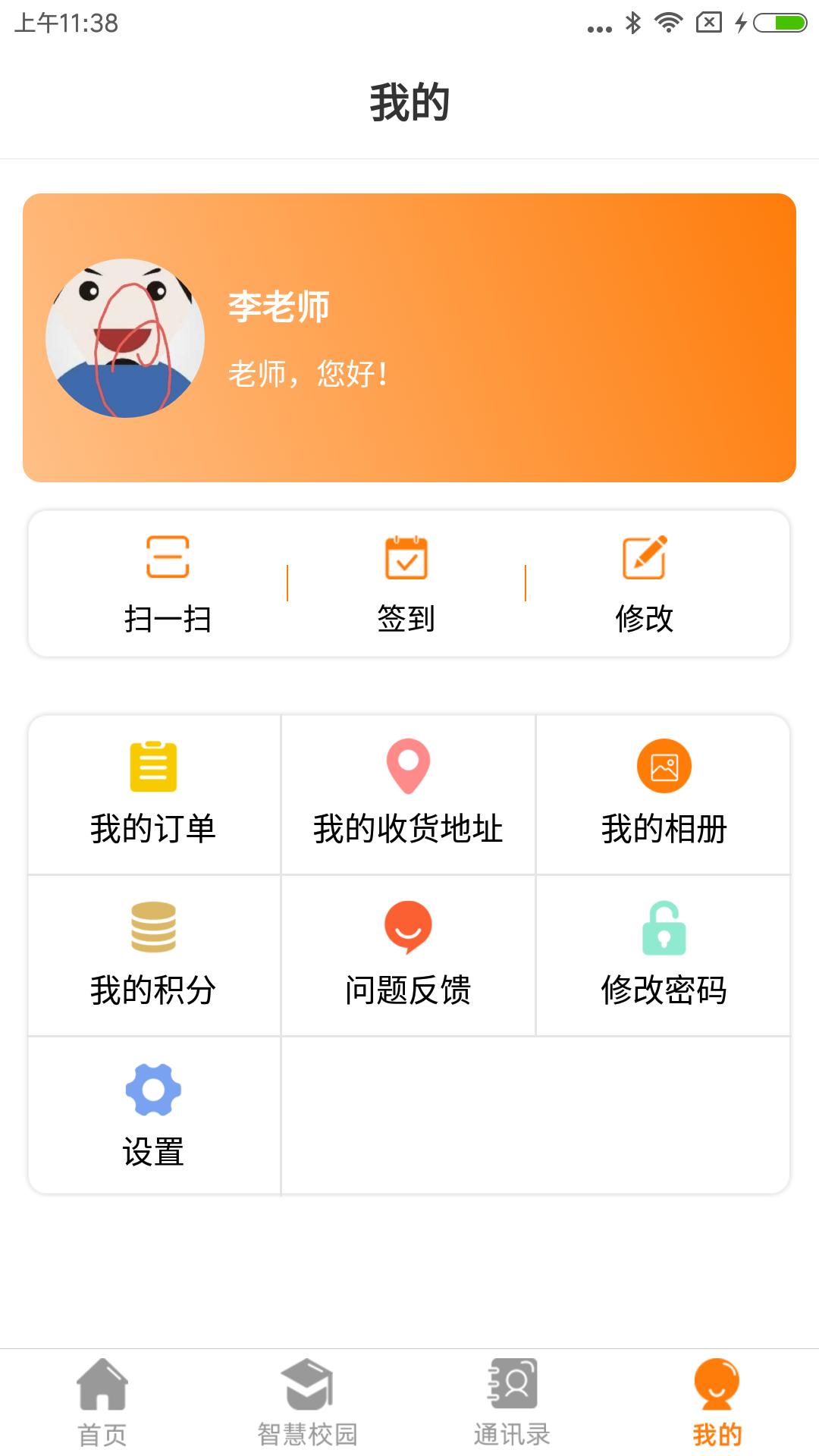This screenshot has height=1456, width=819.
Task: Open the 设置 blue gear icon
Action: click(154, 1090)
